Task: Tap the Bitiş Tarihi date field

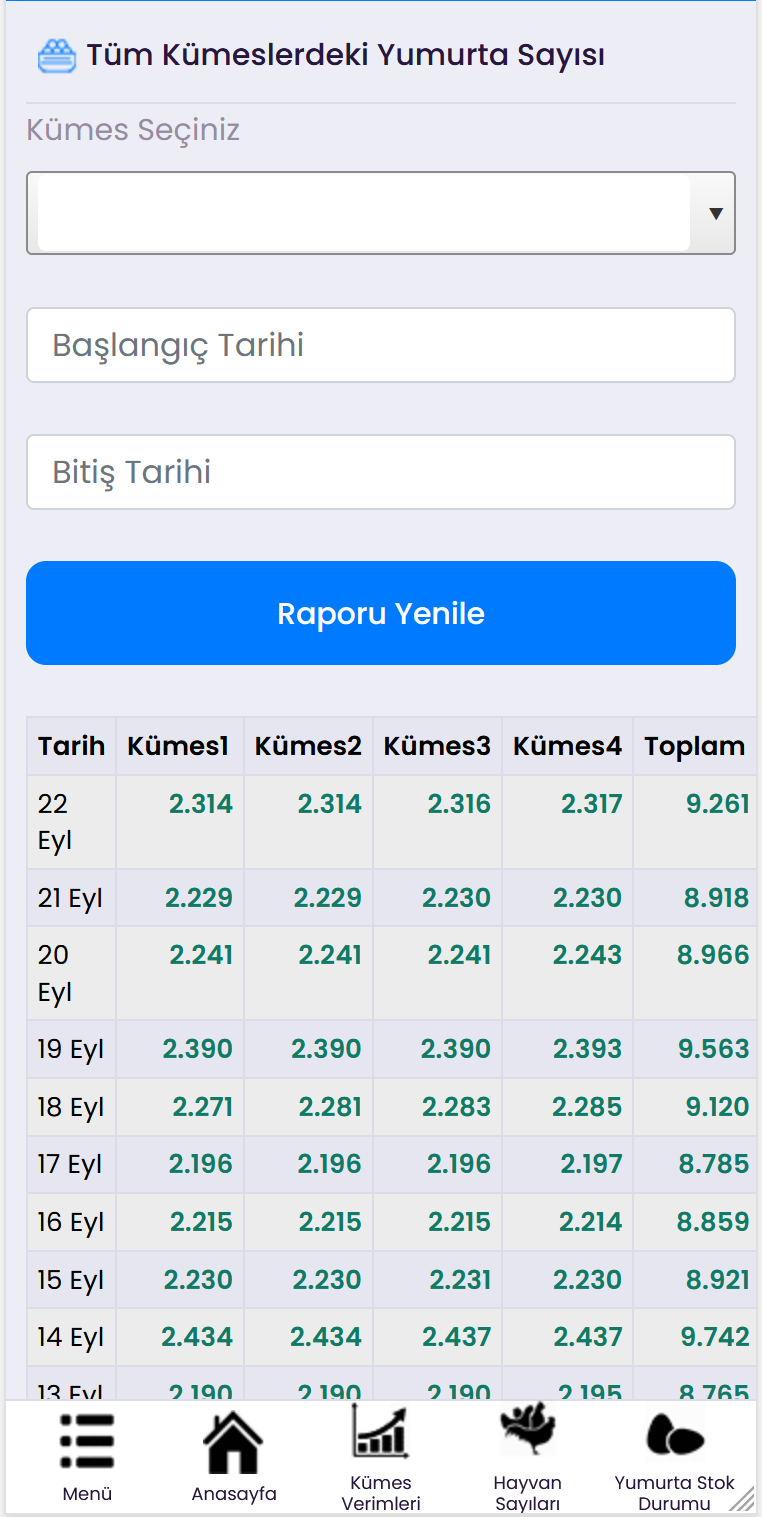Action: pyautogui.click(x=380, y=472)
